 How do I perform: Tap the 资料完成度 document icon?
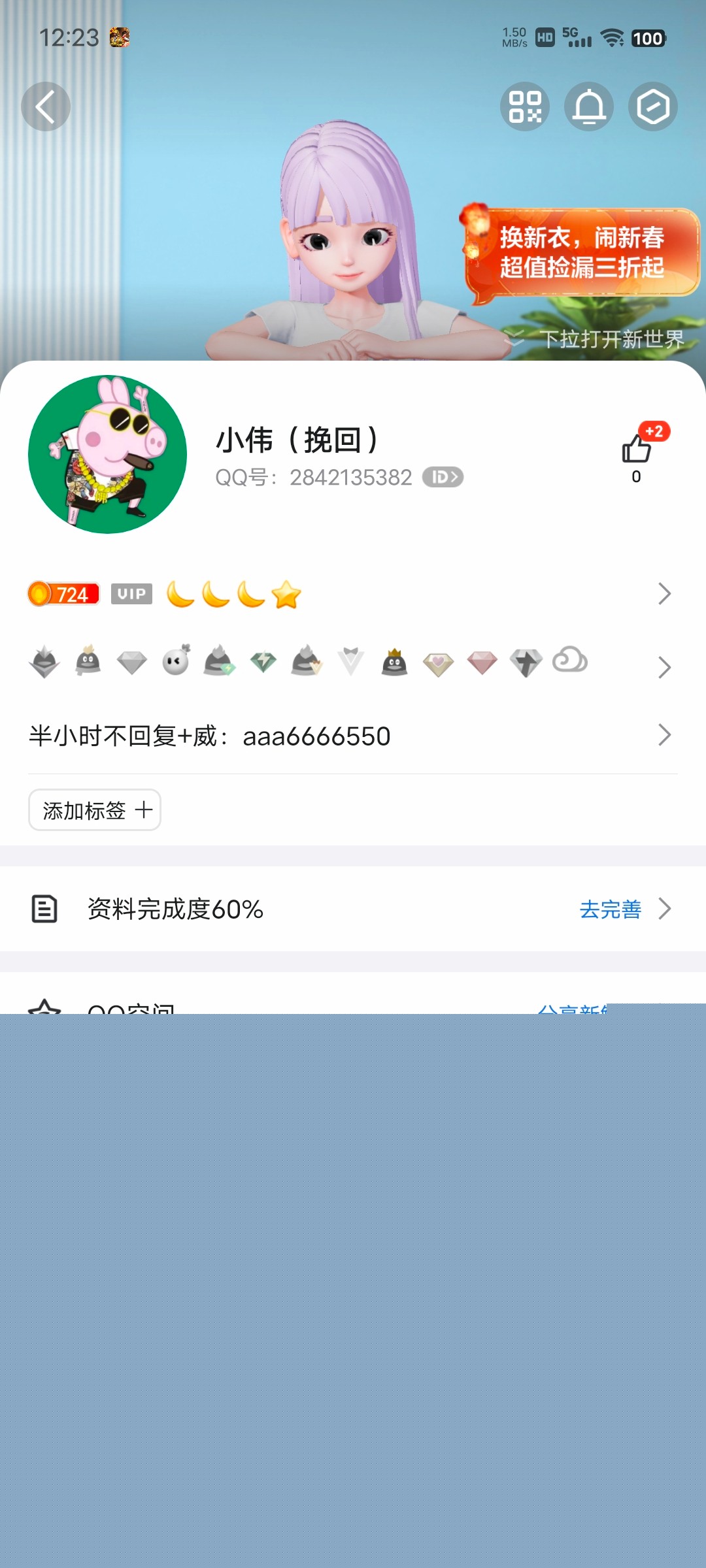(44, 908)
